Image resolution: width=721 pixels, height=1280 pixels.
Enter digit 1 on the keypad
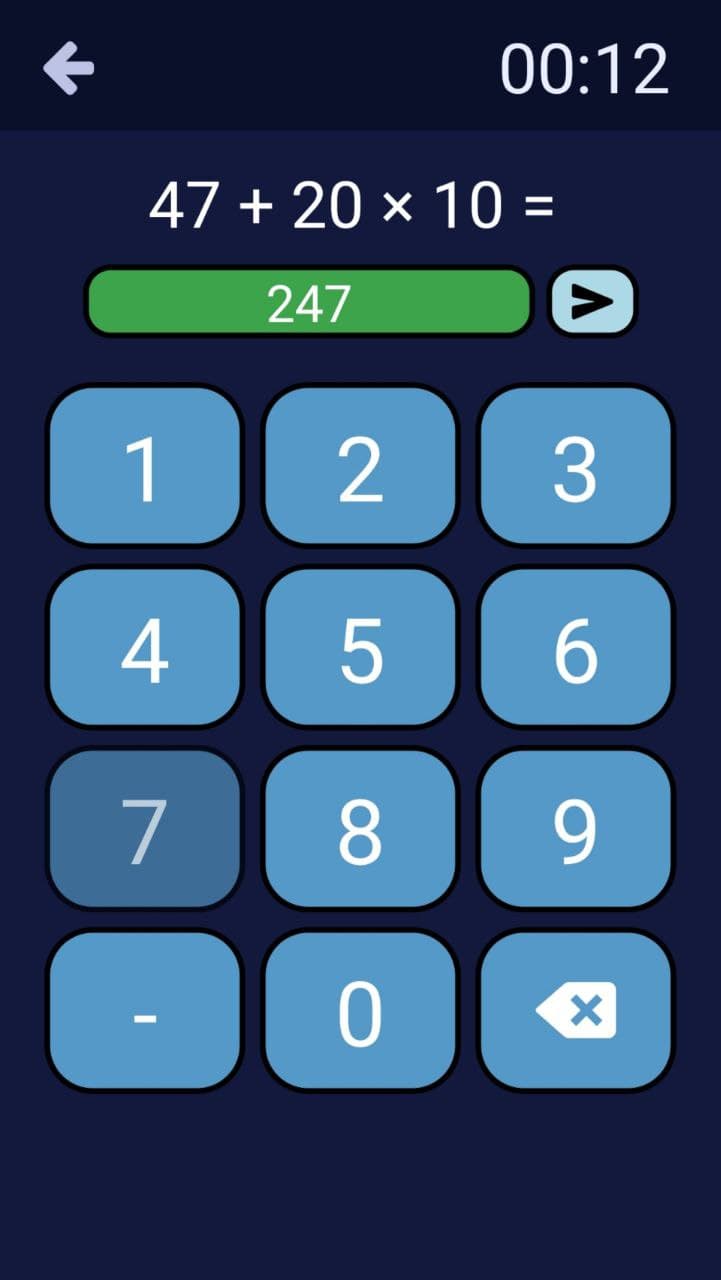[145, 467]
